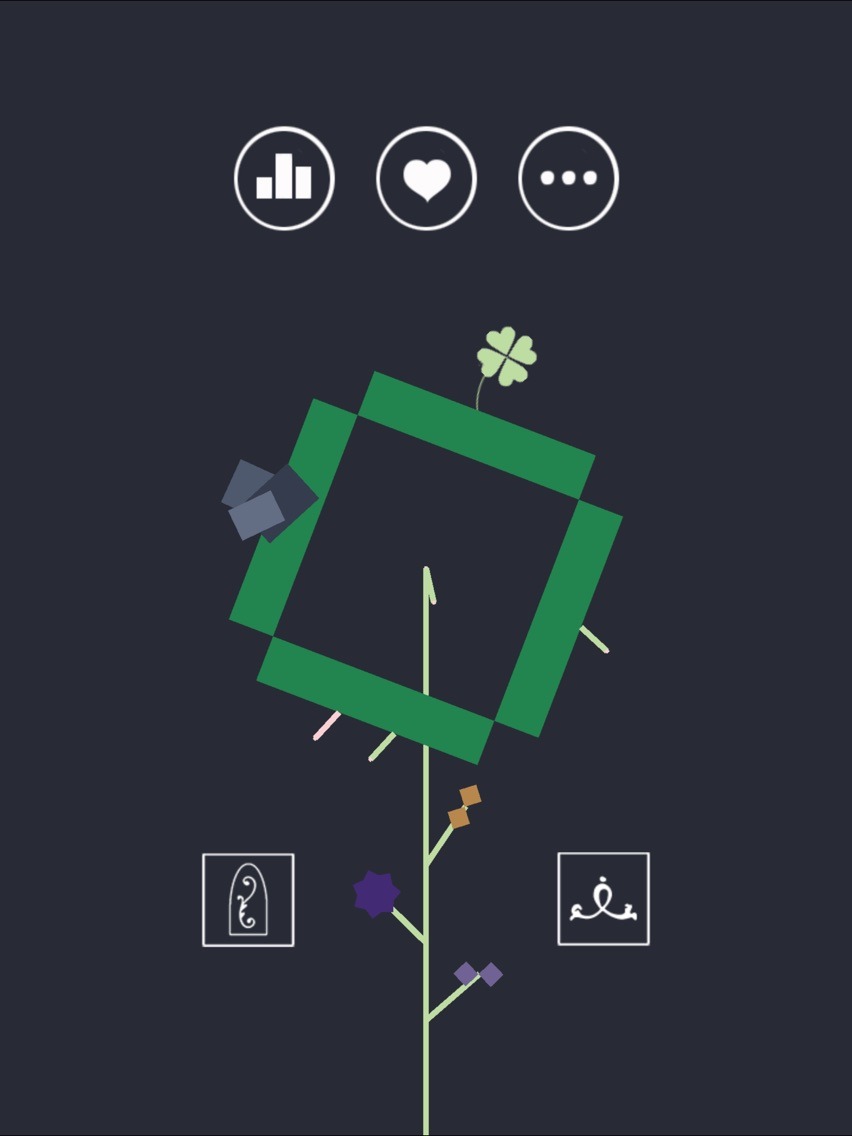
Task: Open the three-dots more menu
Action: click(568, 179)
